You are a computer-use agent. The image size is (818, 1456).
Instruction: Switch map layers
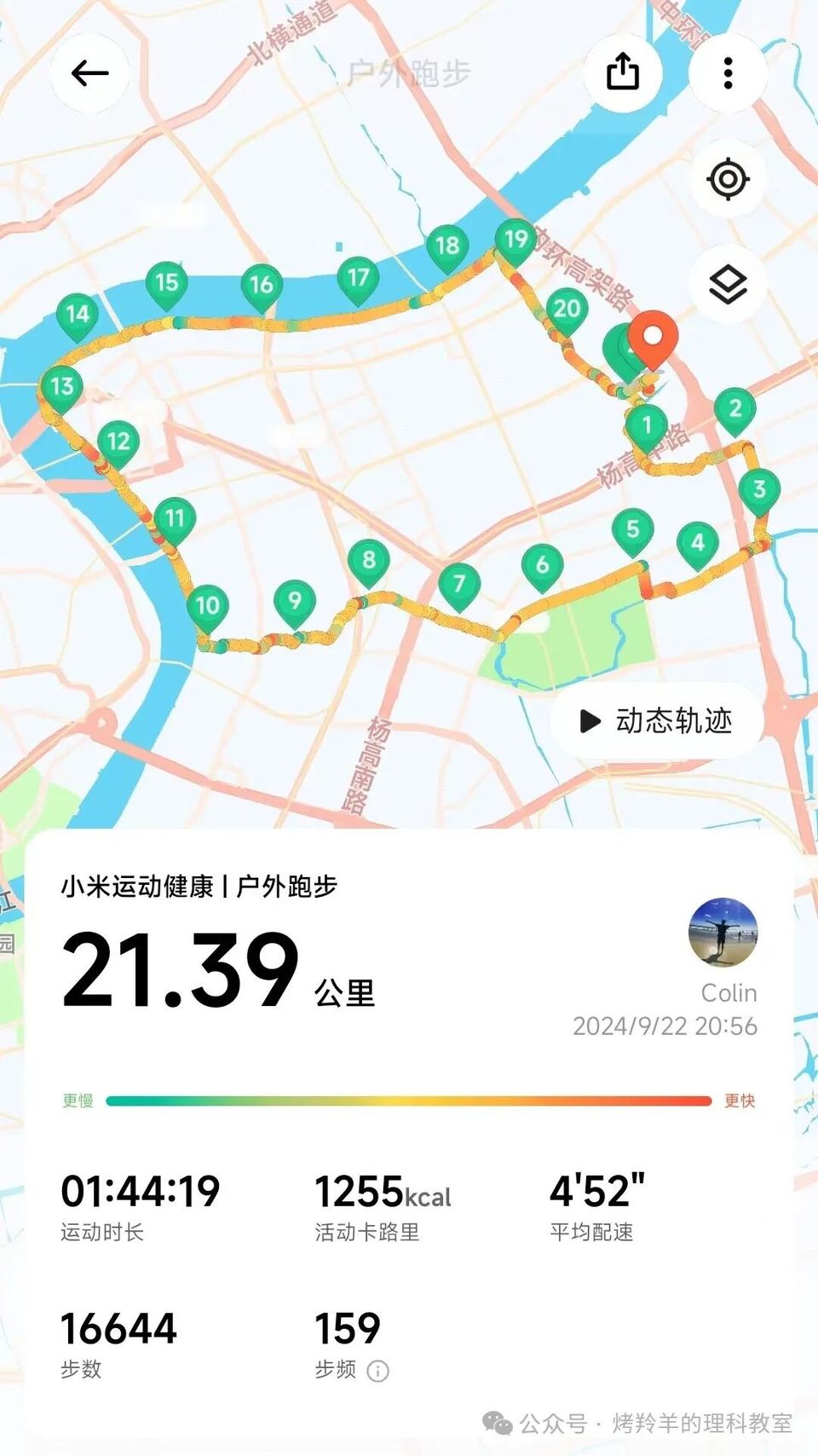728,285
